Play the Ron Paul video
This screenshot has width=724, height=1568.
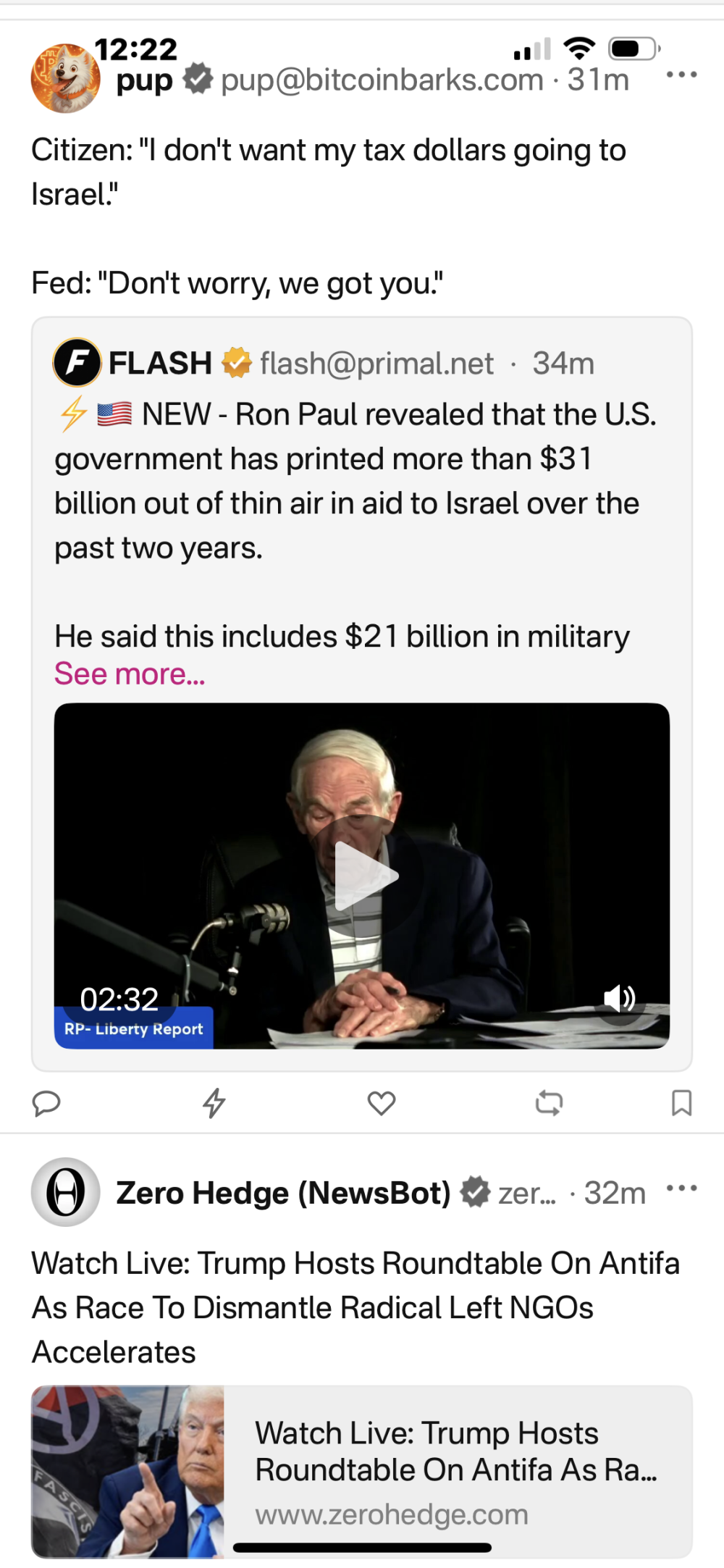(x=364, y=876)
